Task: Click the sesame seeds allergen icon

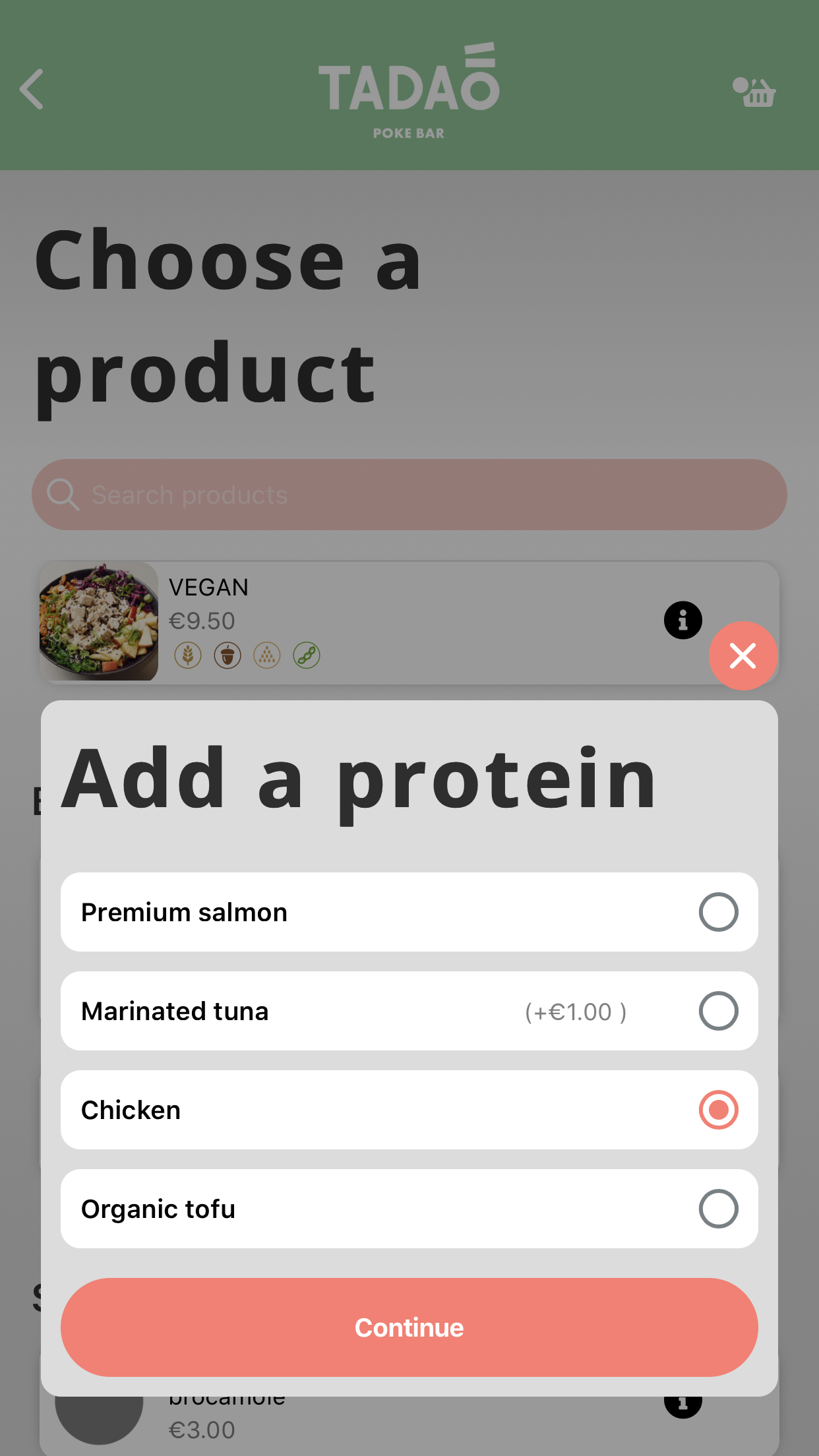Action: [266, 655]
